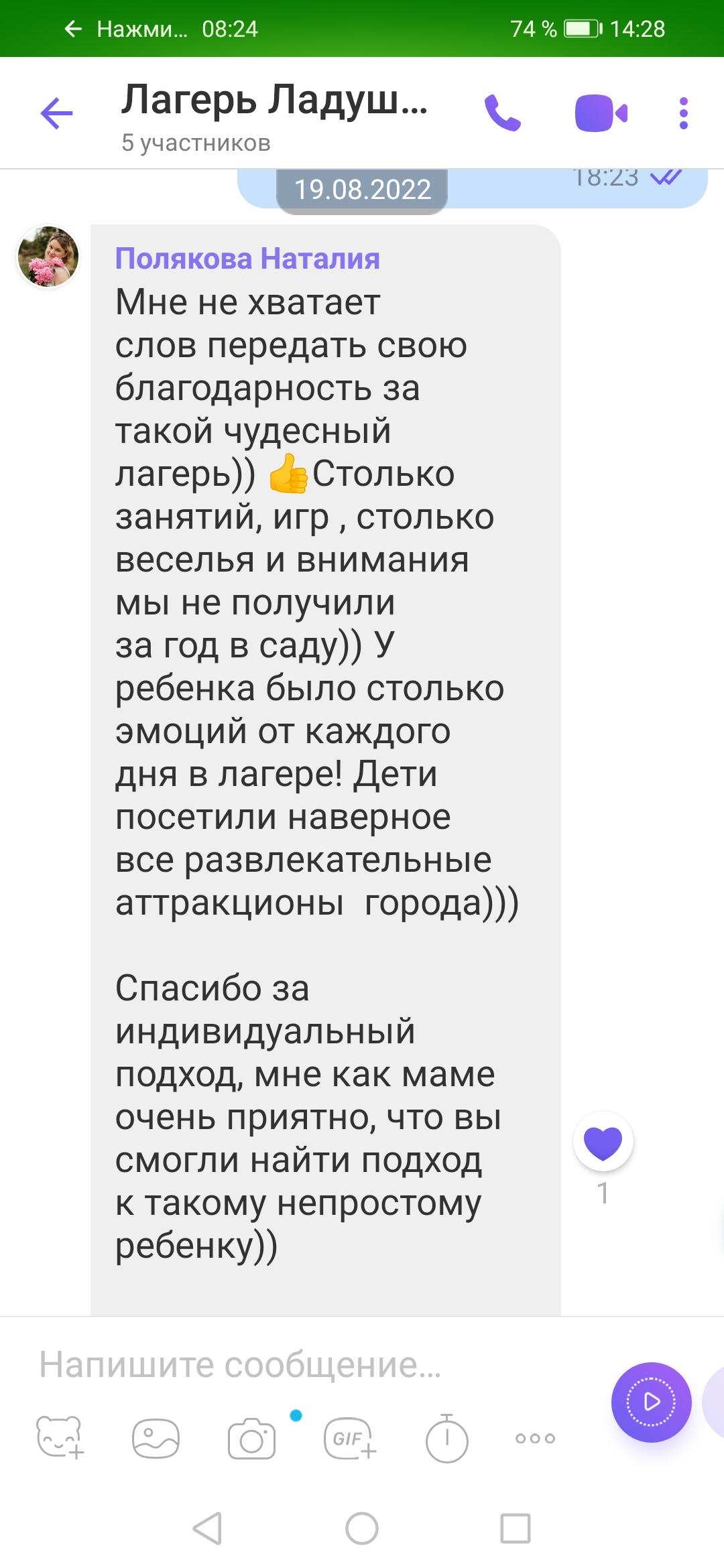Tap the system home button
This screenshot has width=724, height=1568.
[x=362, y=1528]
